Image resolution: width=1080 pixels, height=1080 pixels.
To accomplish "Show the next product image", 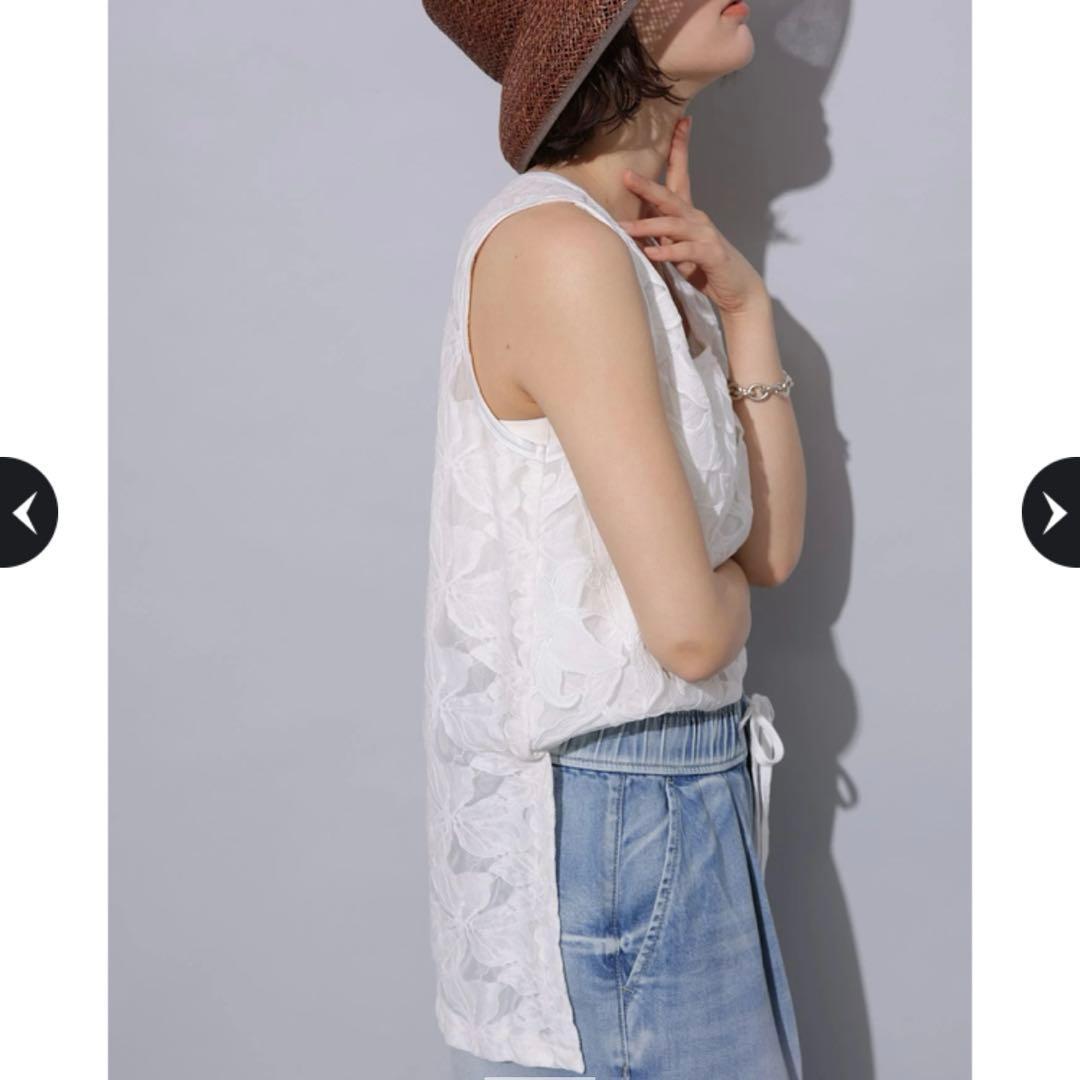I will pos(1053,512).
